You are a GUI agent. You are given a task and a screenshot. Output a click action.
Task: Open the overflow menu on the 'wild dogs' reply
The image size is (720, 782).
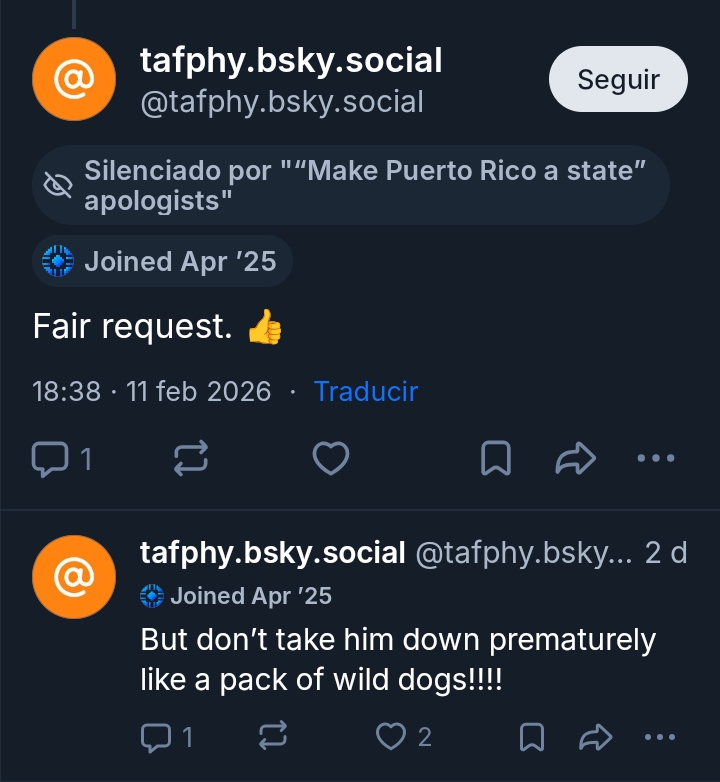660,738
